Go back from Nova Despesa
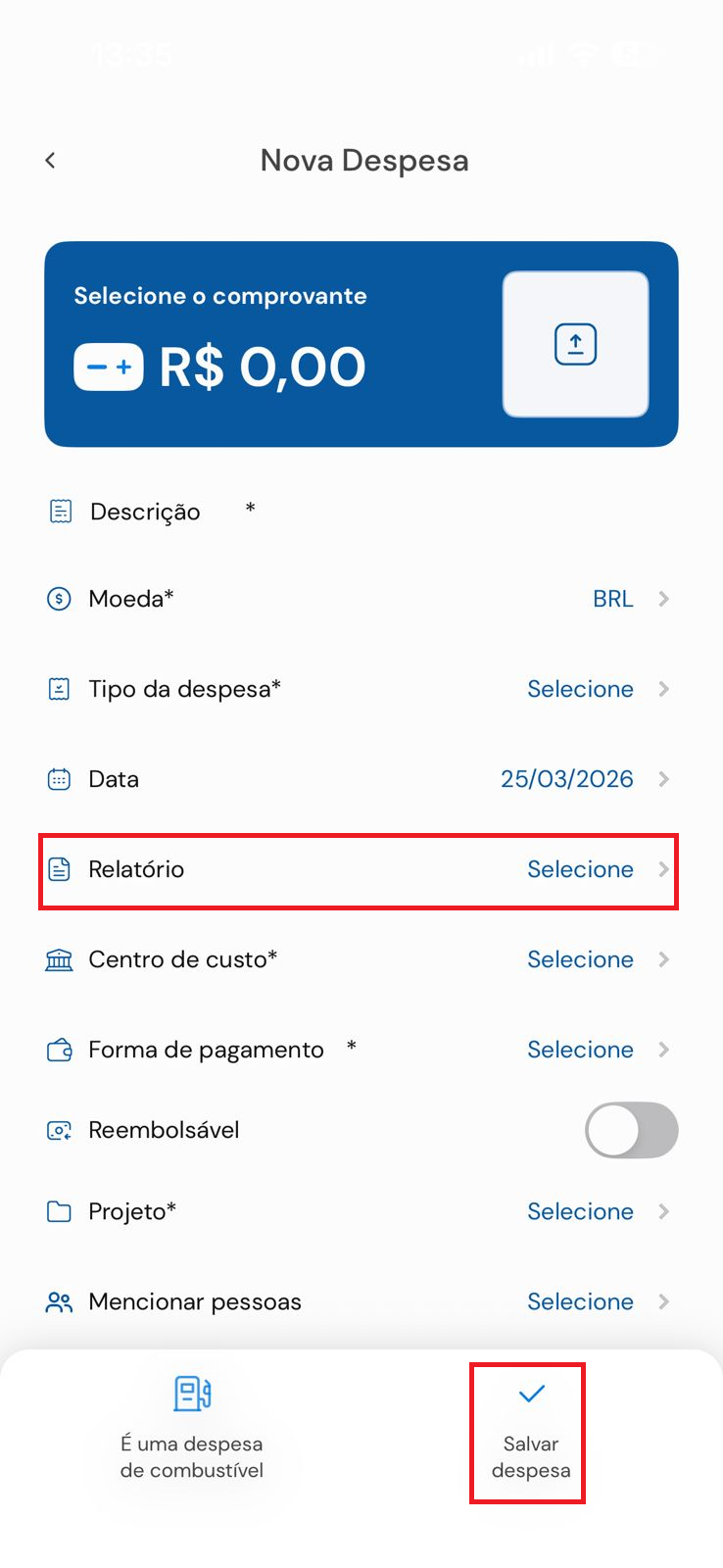723x1568 pixels. (51, 161)
